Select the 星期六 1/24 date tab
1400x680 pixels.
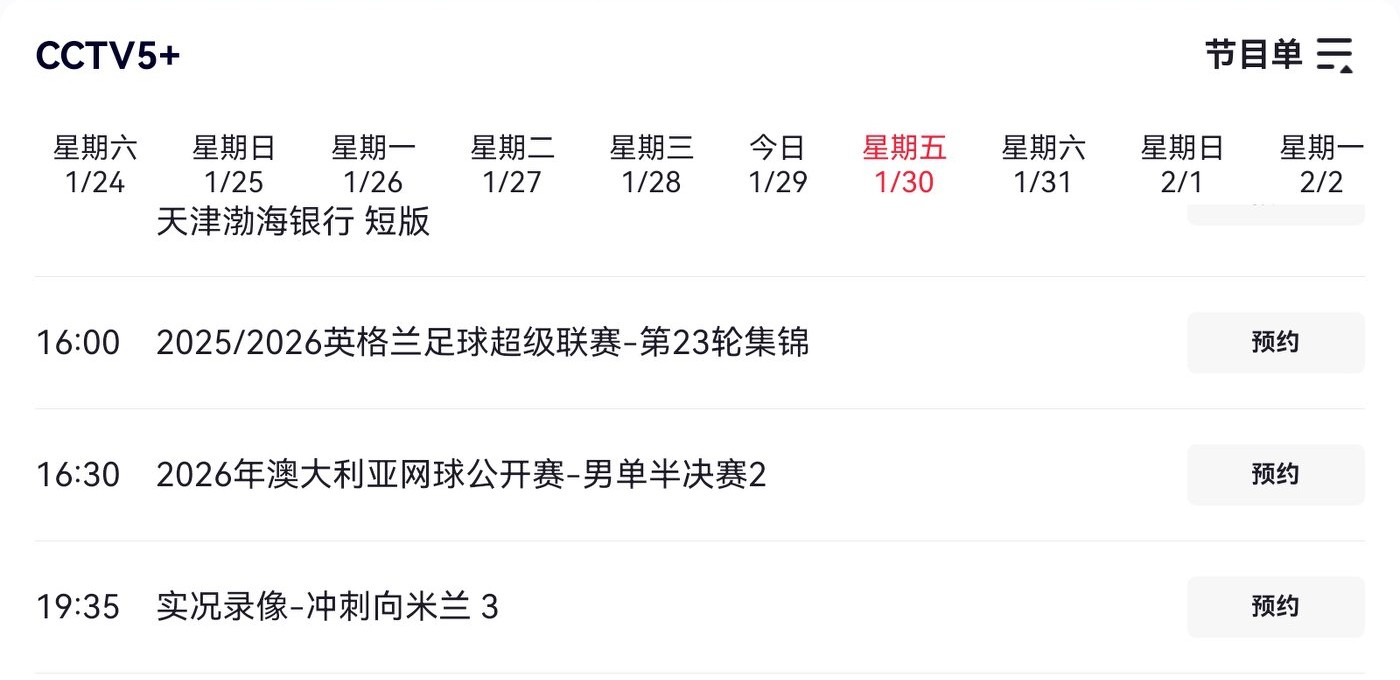pyautogui.click(x=95, y=165)
